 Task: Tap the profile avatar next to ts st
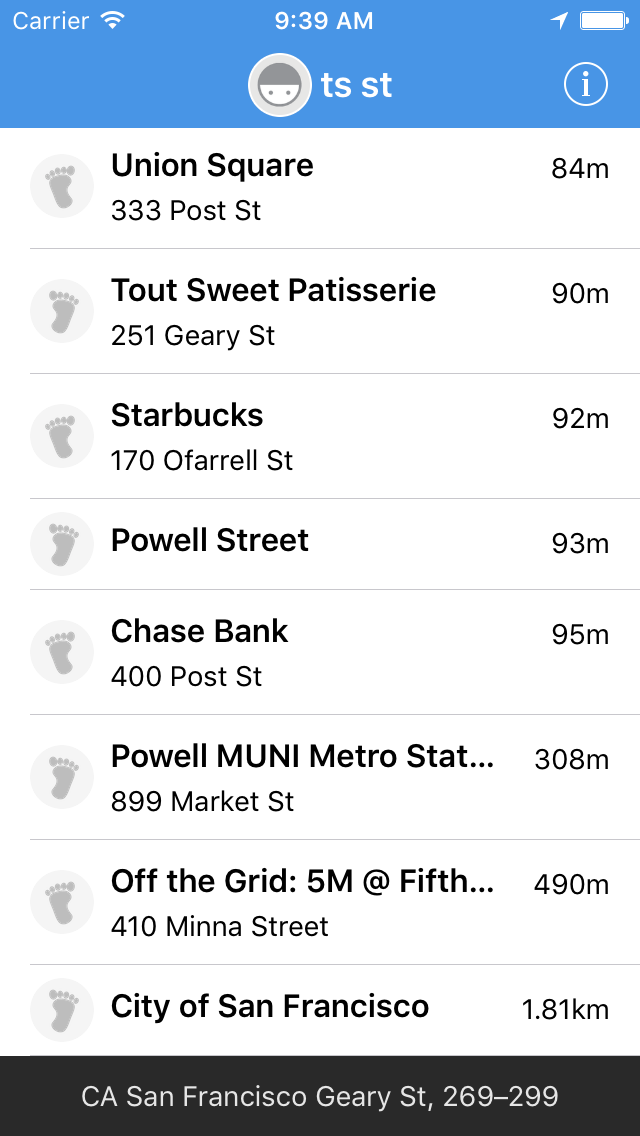tap(280, 85)
